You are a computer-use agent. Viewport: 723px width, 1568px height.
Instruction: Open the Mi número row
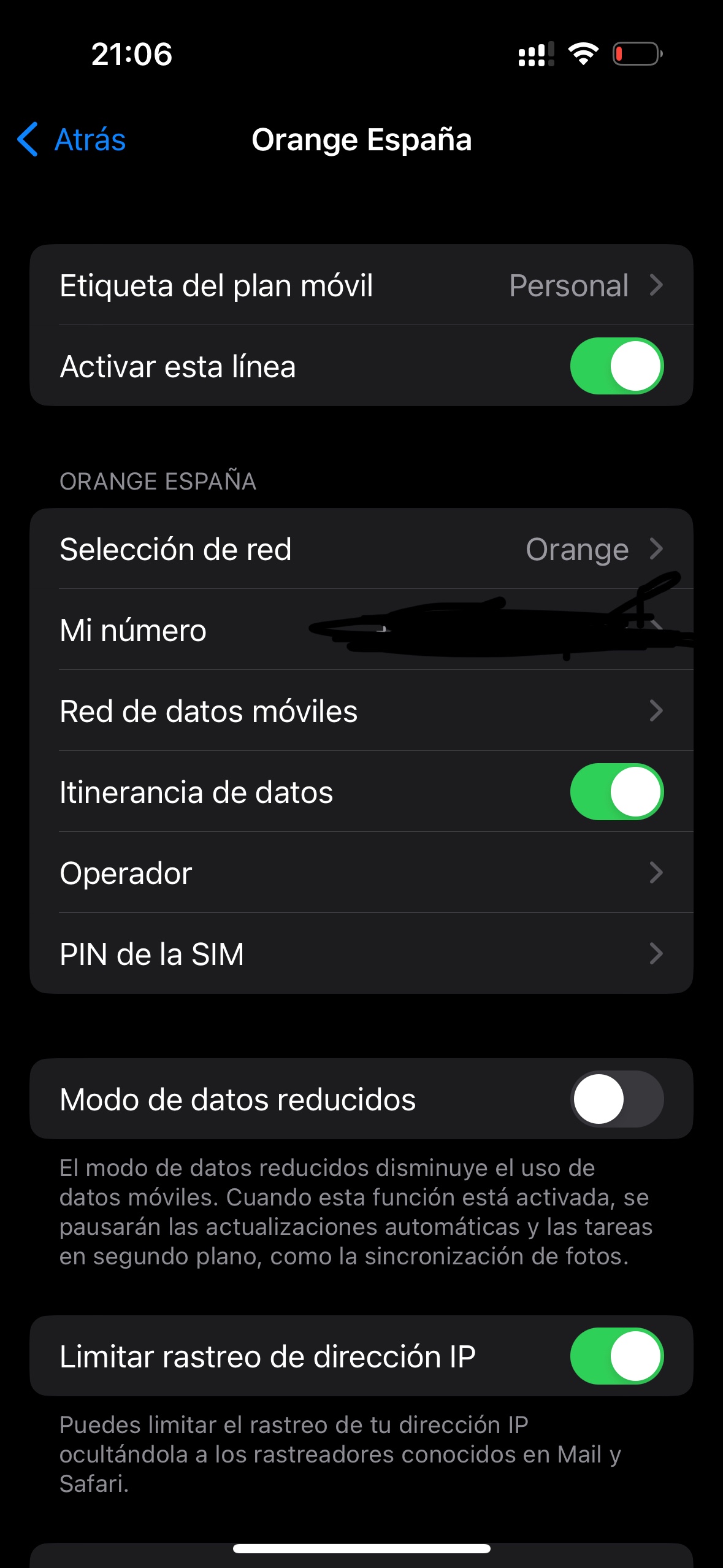[x=361, y=630]
